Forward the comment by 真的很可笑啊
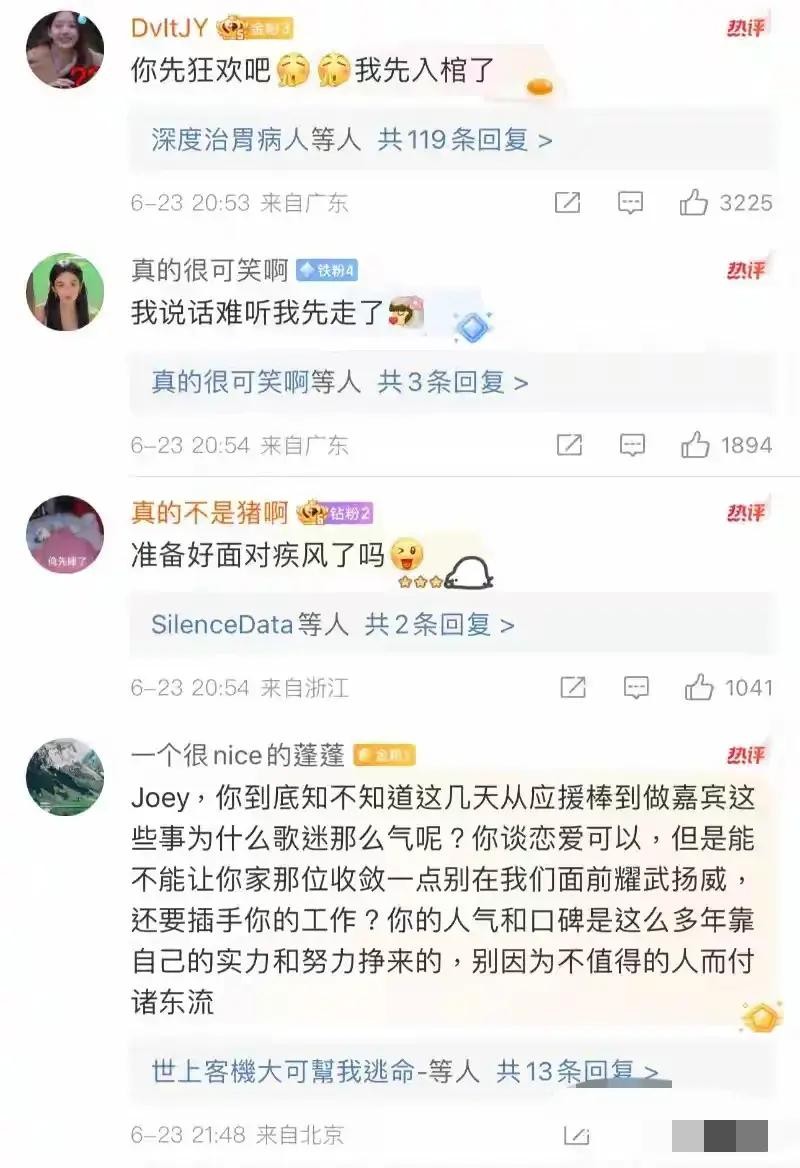800x1168 pixels. click(x=569, y=445)
